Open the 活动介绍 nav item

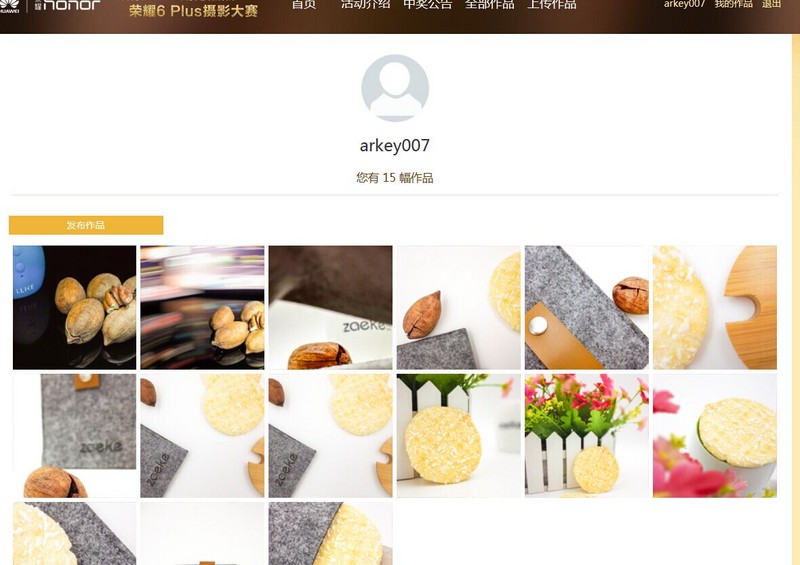[365, 5]
